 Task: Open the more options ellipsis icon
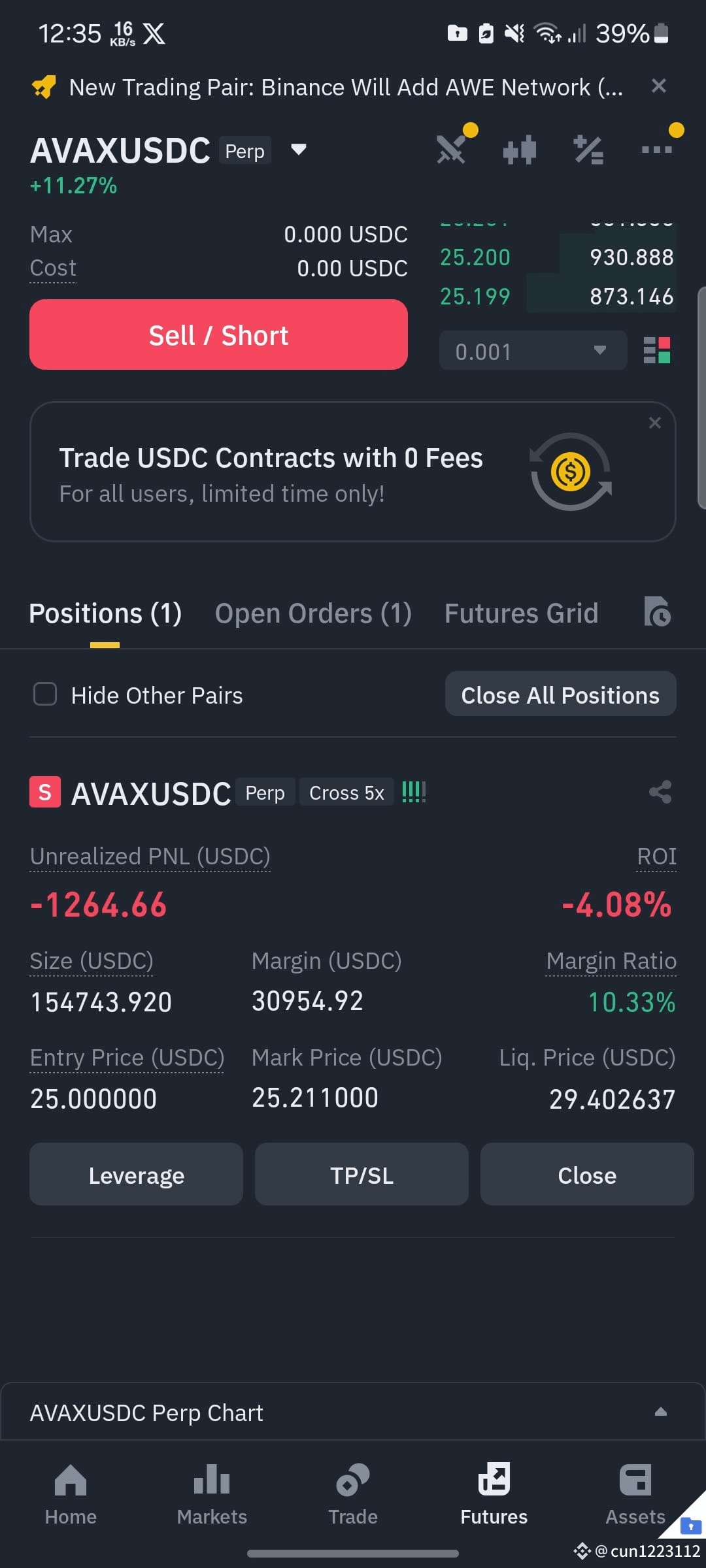coord(657,148)
